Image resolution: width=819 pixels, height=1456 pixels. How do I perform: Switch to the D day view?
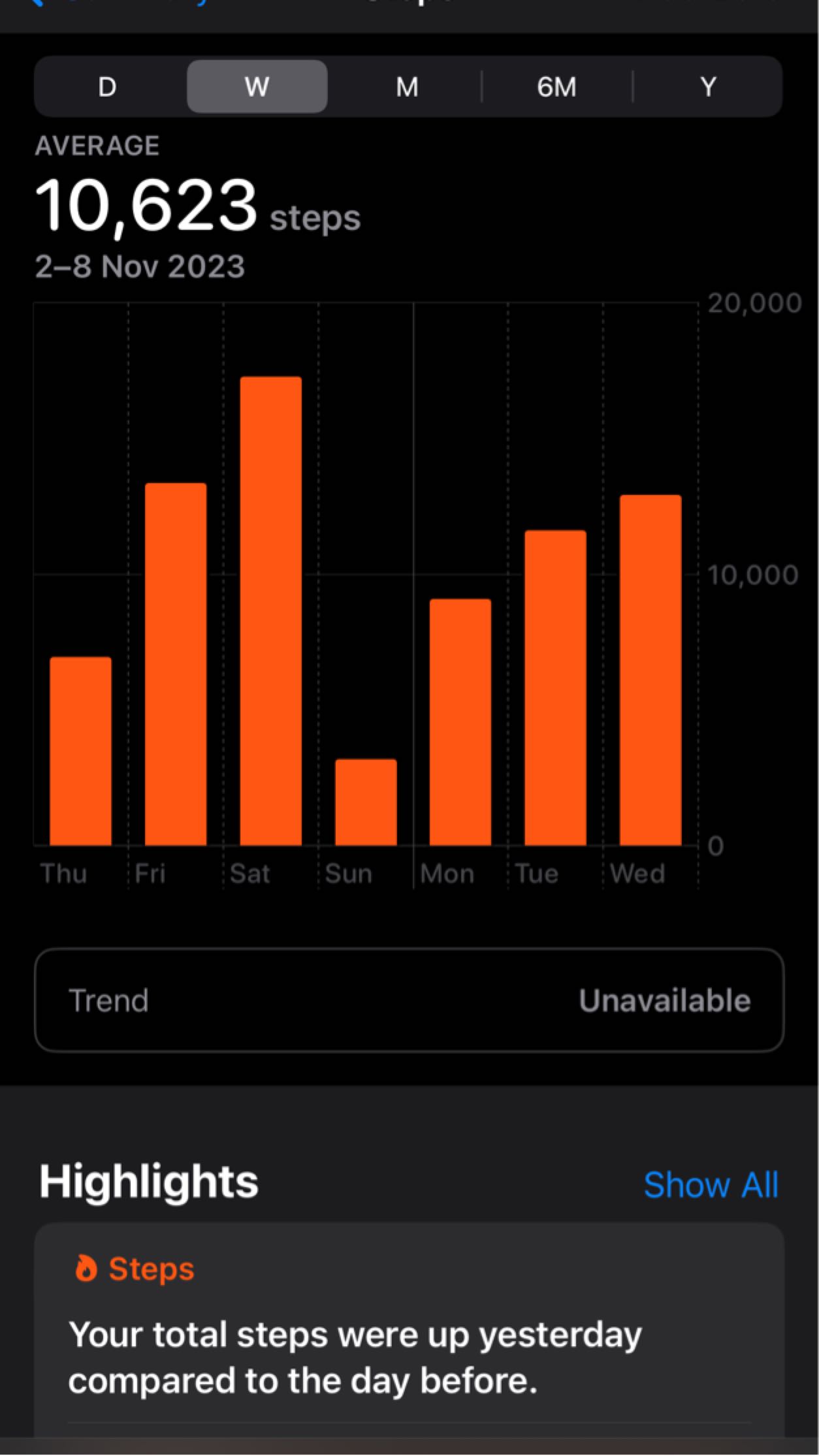[x=108, y=87]
